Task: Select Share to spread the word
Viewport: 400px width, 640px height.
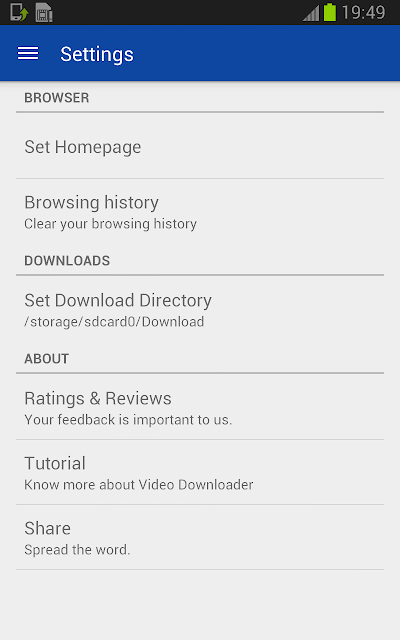Action: [200, 538]
